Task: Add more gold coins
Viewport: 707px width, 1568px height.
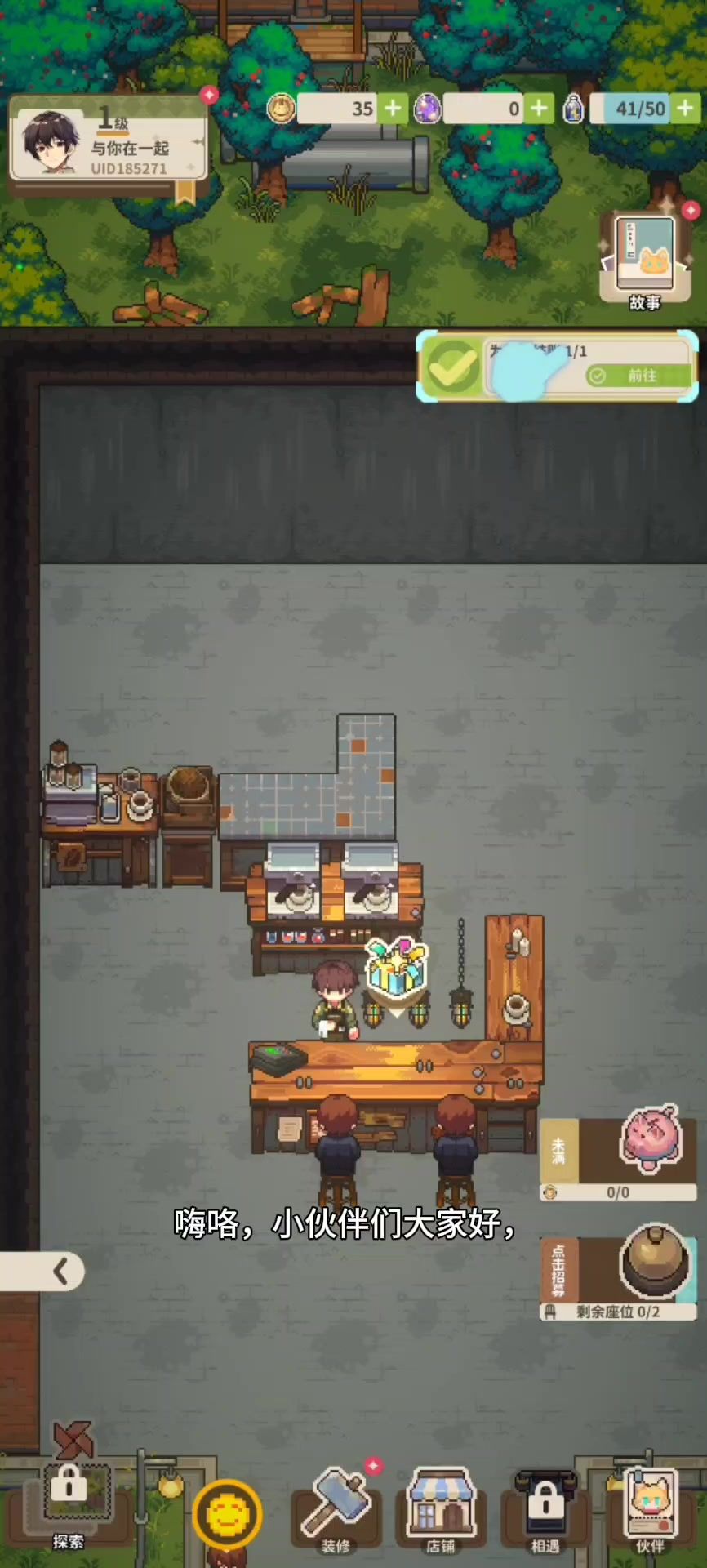Action: (393, 109)
